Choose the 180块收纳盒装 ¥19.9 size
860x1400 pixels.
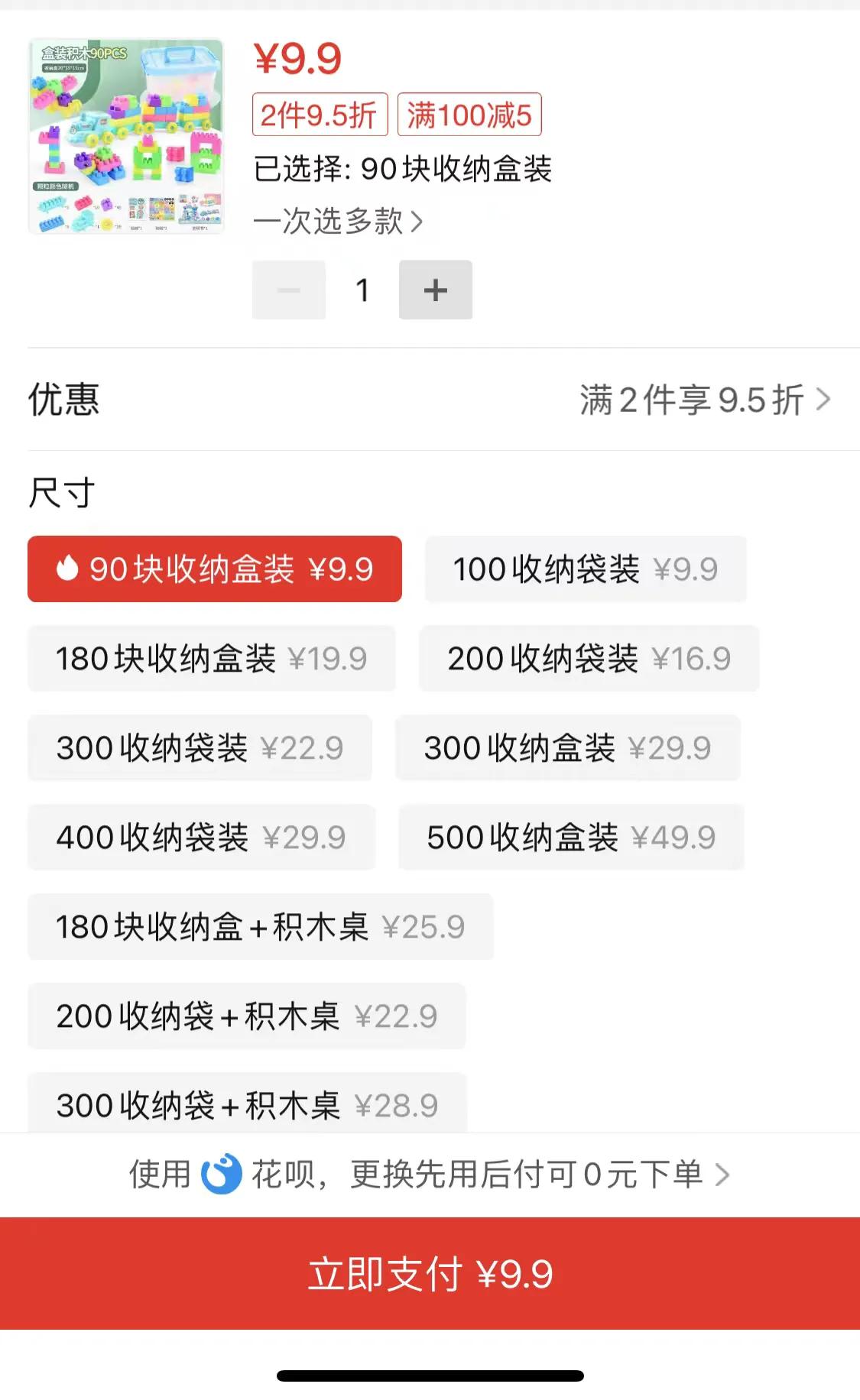click(x=210, y=659)
